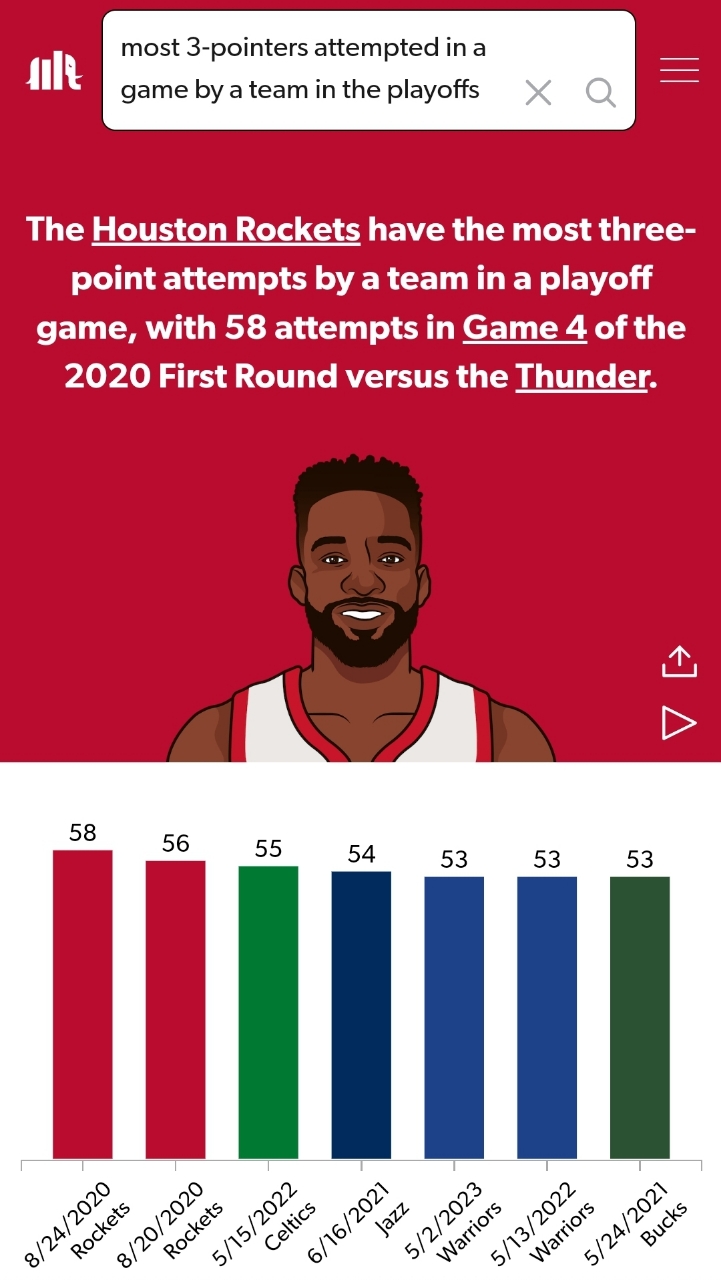The height and width of the screenshot is (1280, 721).
Task: Play the audio answer
Action: click(679, 722)
